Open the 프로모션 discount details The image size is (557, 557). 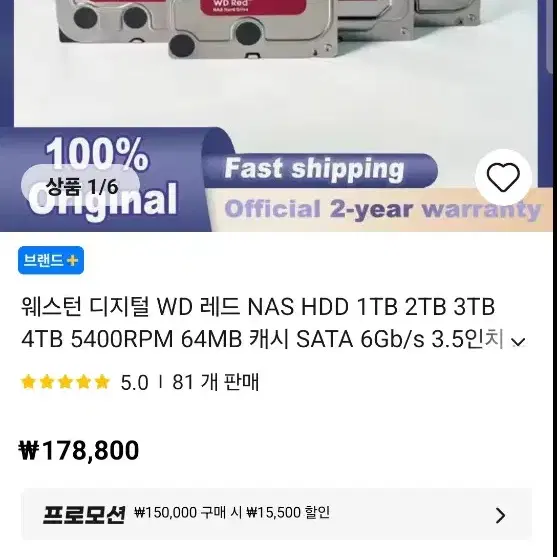pos(277,514)
